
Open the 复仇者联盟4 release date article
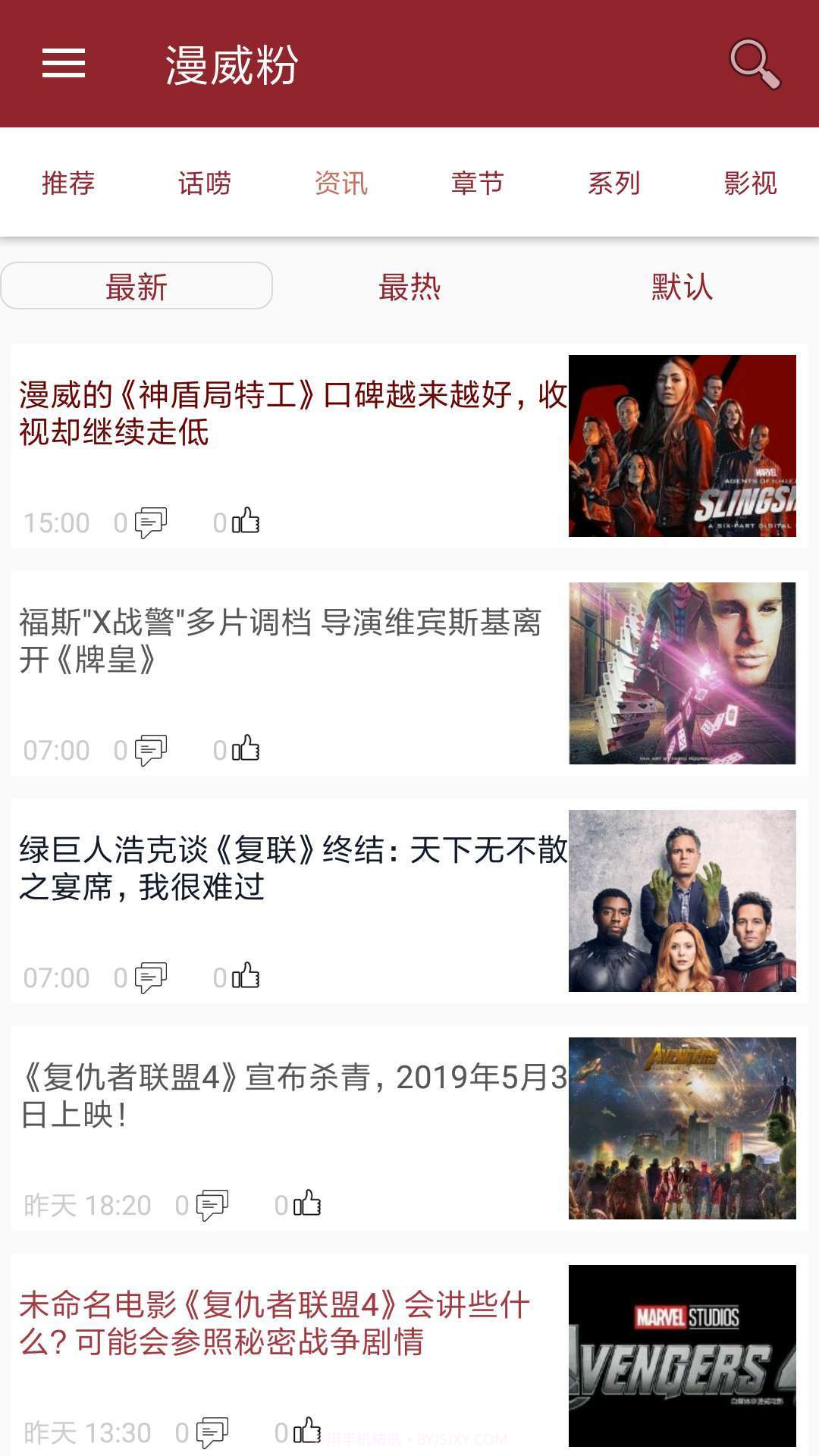pyautogui.click(x=288, y=1098)
